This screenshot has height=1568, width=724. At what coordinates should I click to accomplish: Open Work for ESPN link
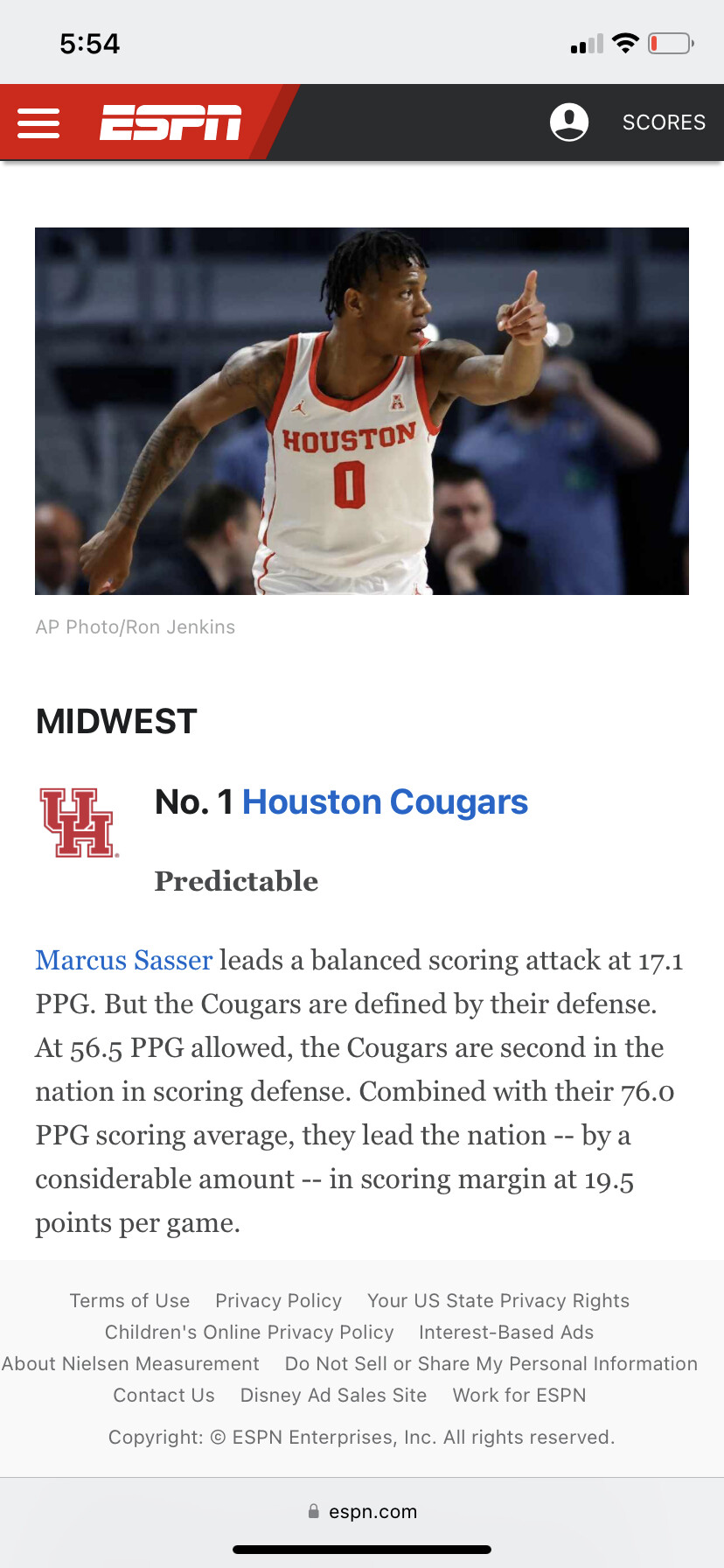coord(519,1396)
